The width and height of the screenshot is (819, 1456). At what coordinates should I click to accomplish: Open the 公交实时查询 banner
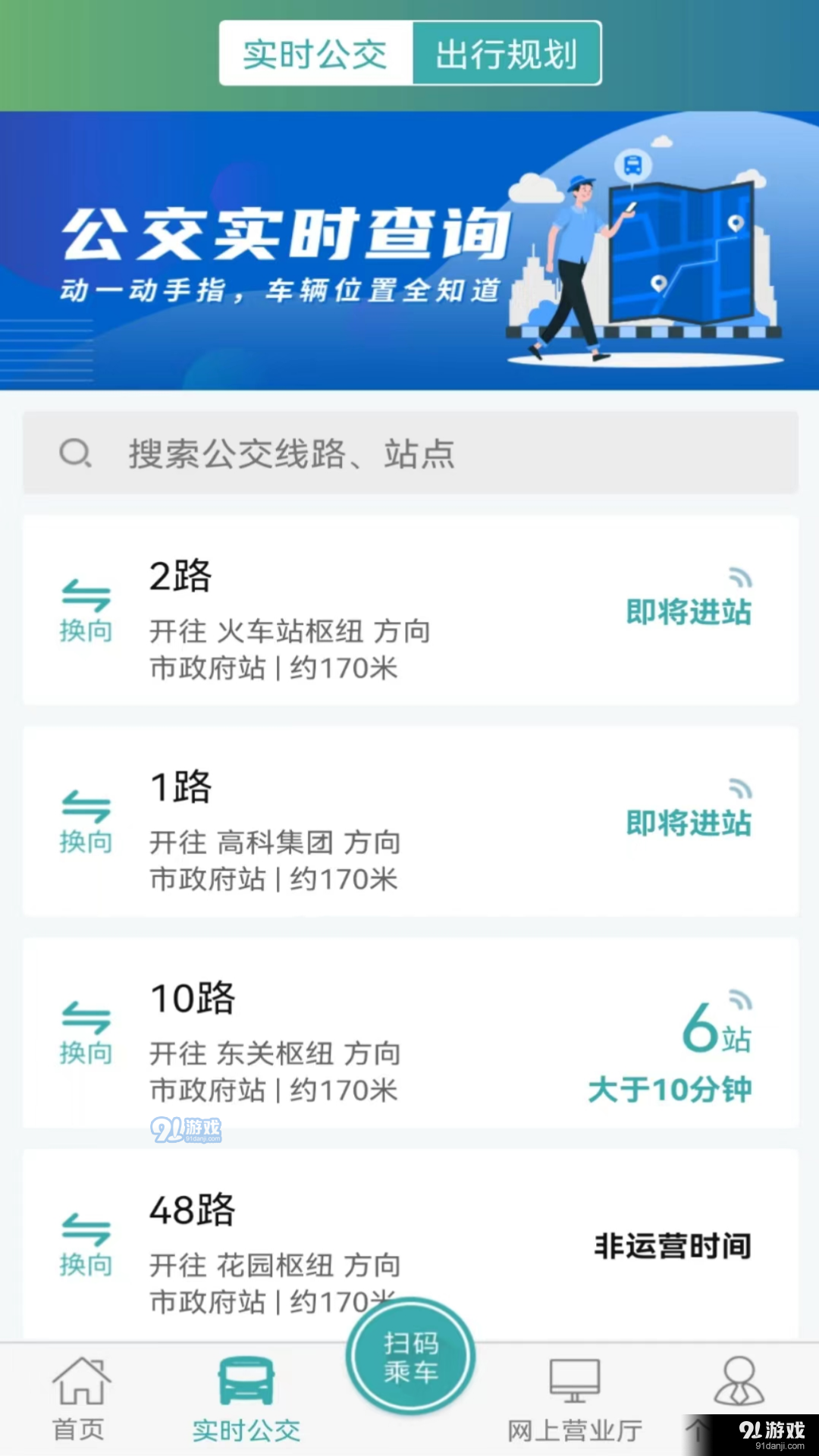409,250
